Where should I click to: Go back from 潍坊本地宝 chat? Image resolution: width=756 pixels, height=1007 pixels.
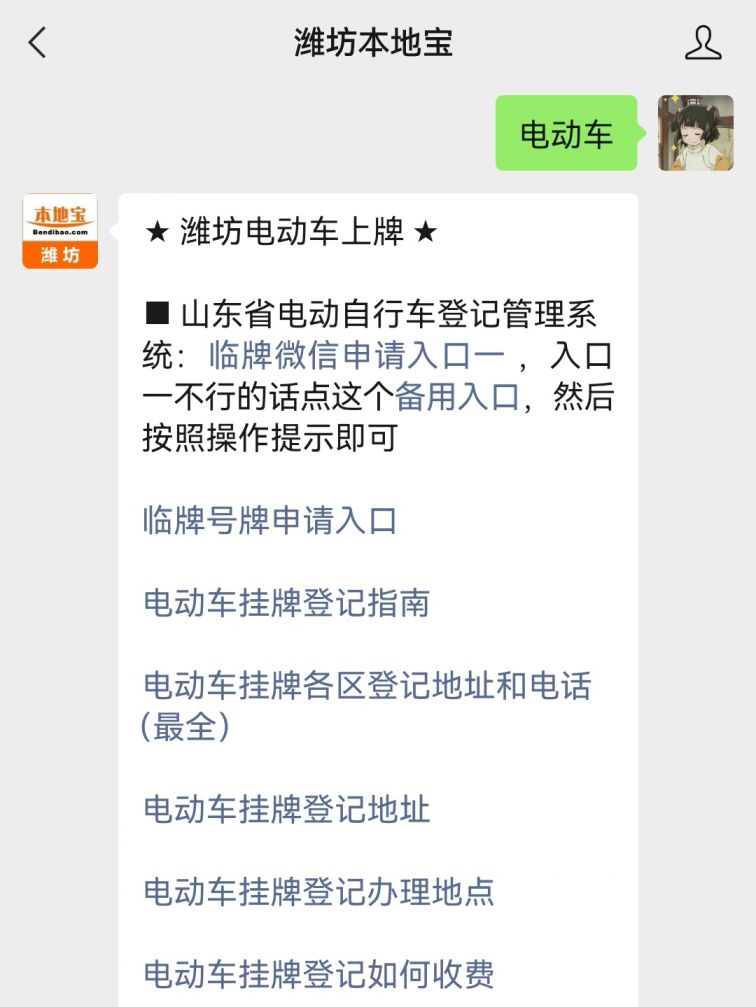[38, 43]
